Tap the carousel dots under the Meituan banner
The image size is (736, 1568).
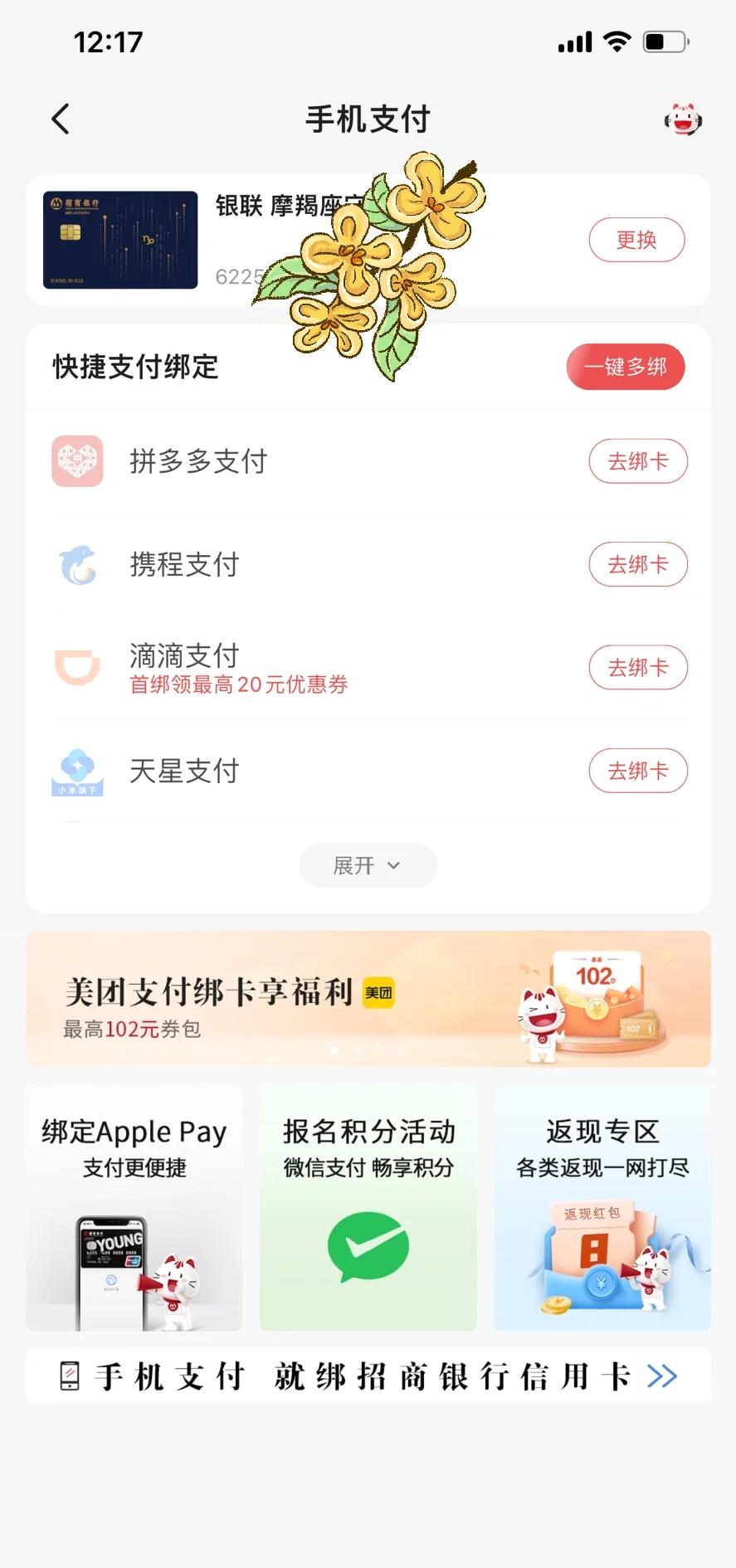coord(368,1049)
